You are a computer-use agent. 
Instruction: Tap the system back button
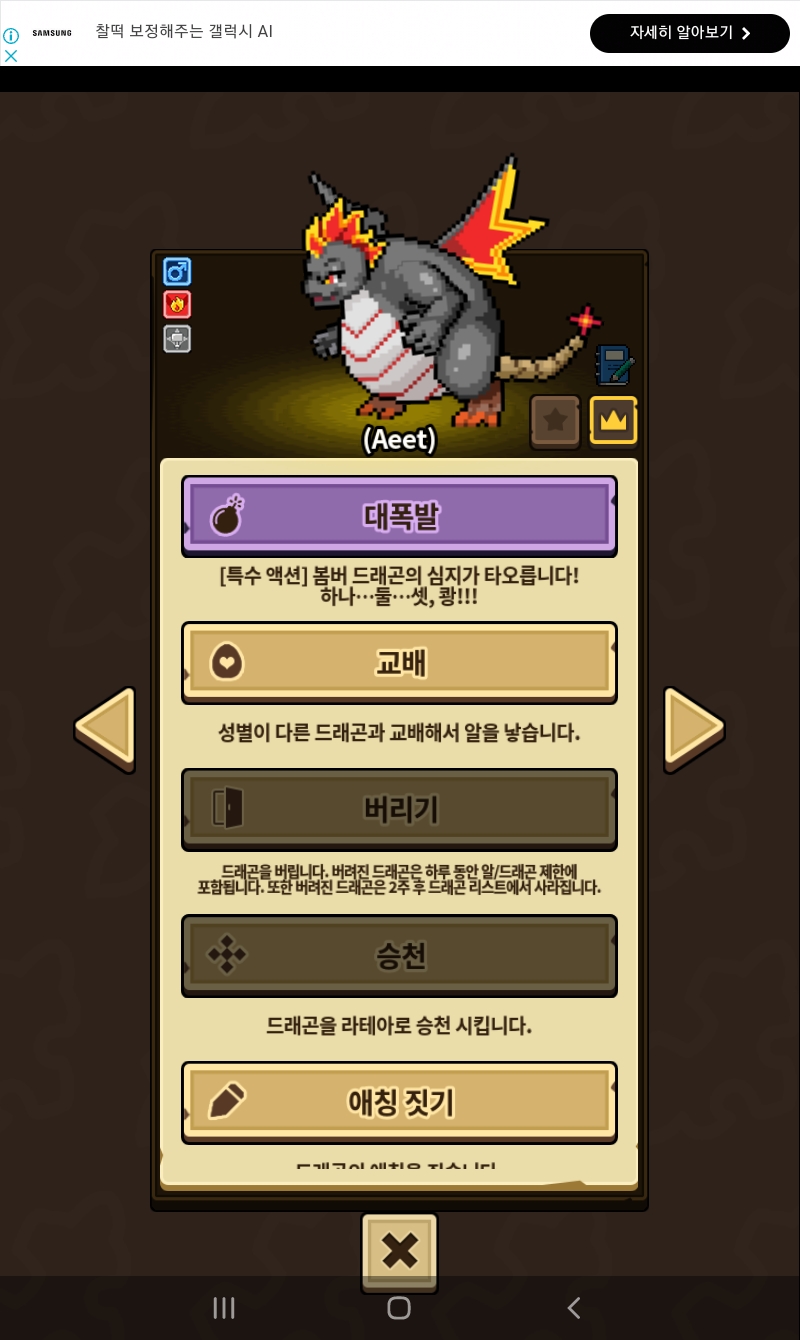(x=574, y=1307)
